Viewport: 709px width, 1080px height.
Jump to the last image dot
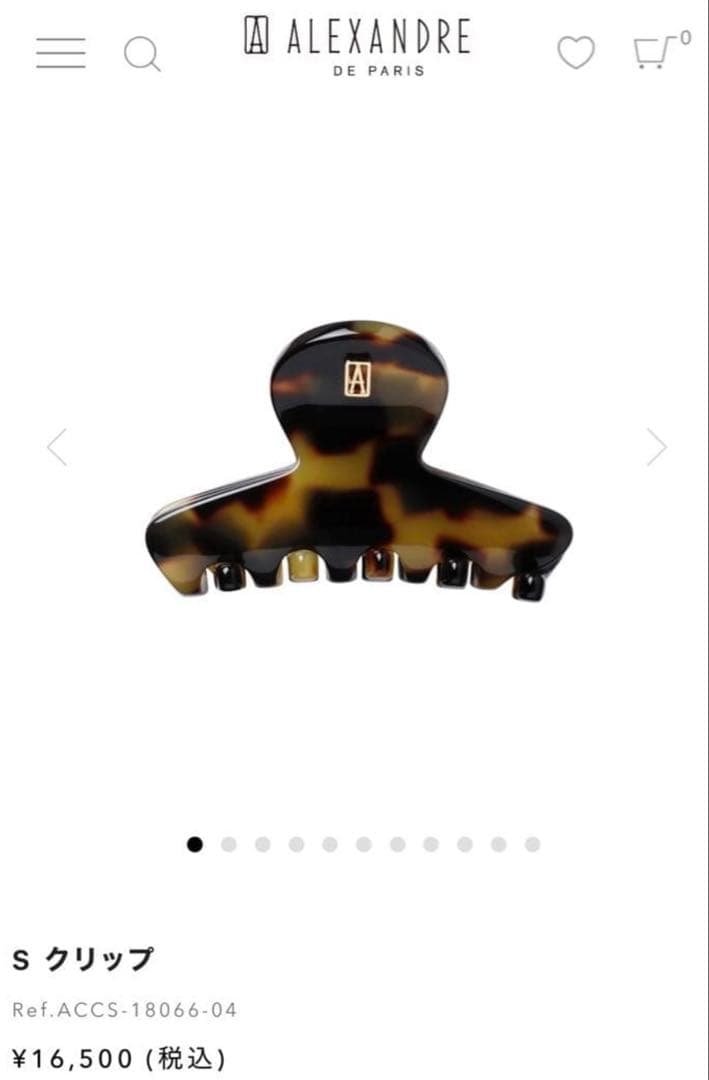pyautogui.click(x=532, y=844)
